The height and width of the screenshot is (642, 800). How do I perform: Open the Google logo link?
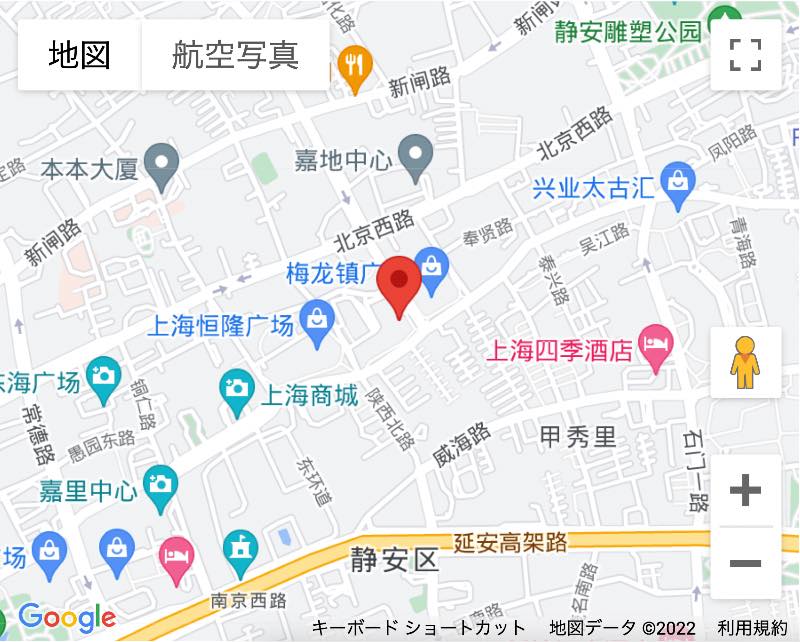click(66, 618)
